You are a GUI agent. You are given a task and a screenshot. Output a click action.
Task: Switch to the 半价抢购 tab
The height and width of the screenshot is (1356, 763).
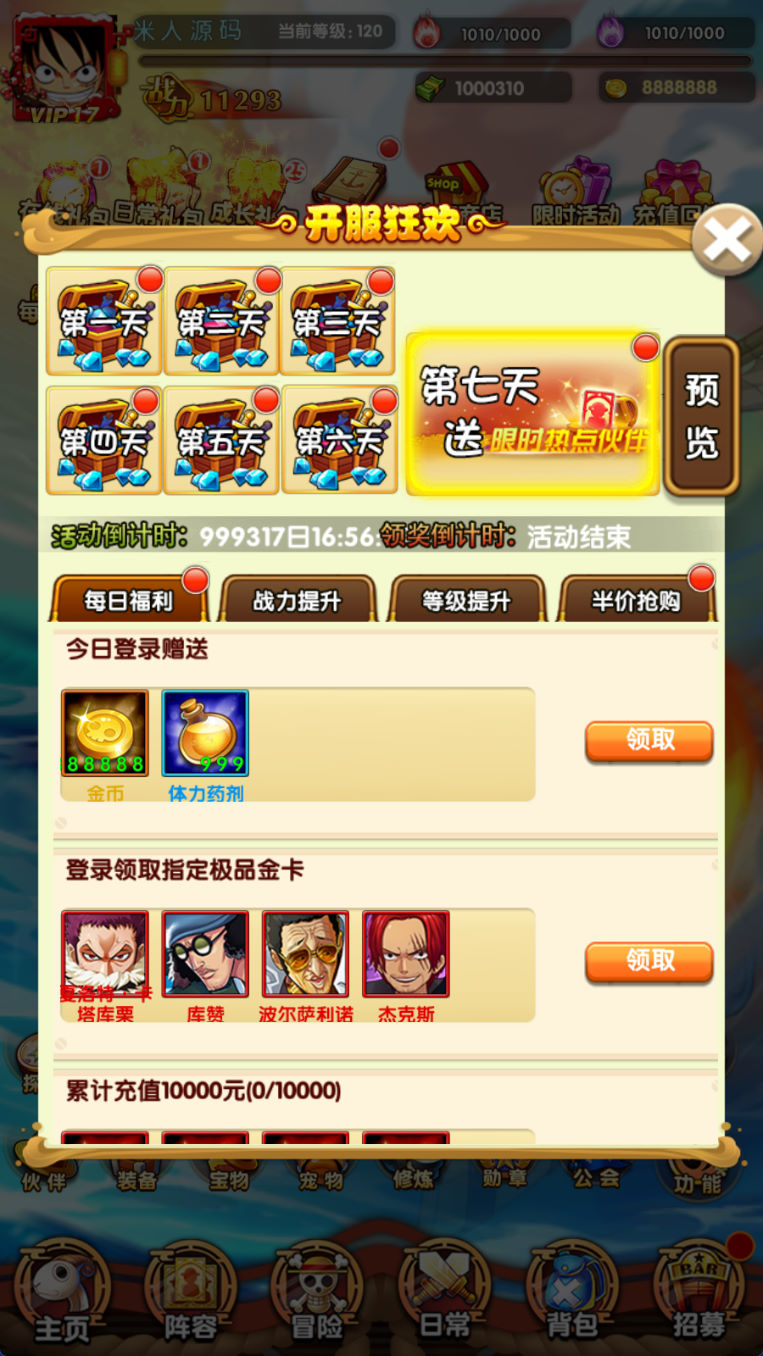pos(636,601)
